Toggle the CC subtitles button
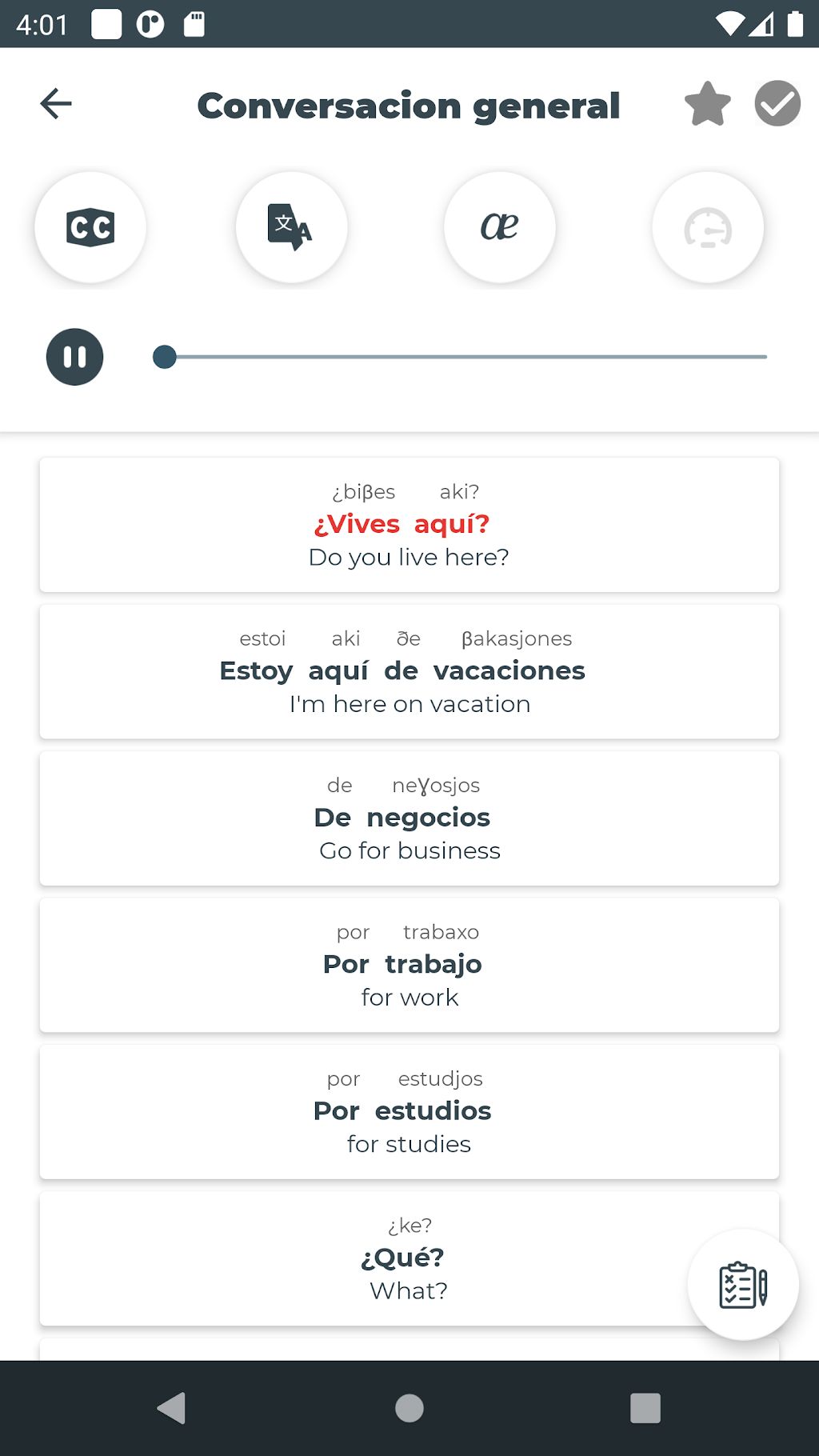The image size is (819, 1456). (90, 227)
